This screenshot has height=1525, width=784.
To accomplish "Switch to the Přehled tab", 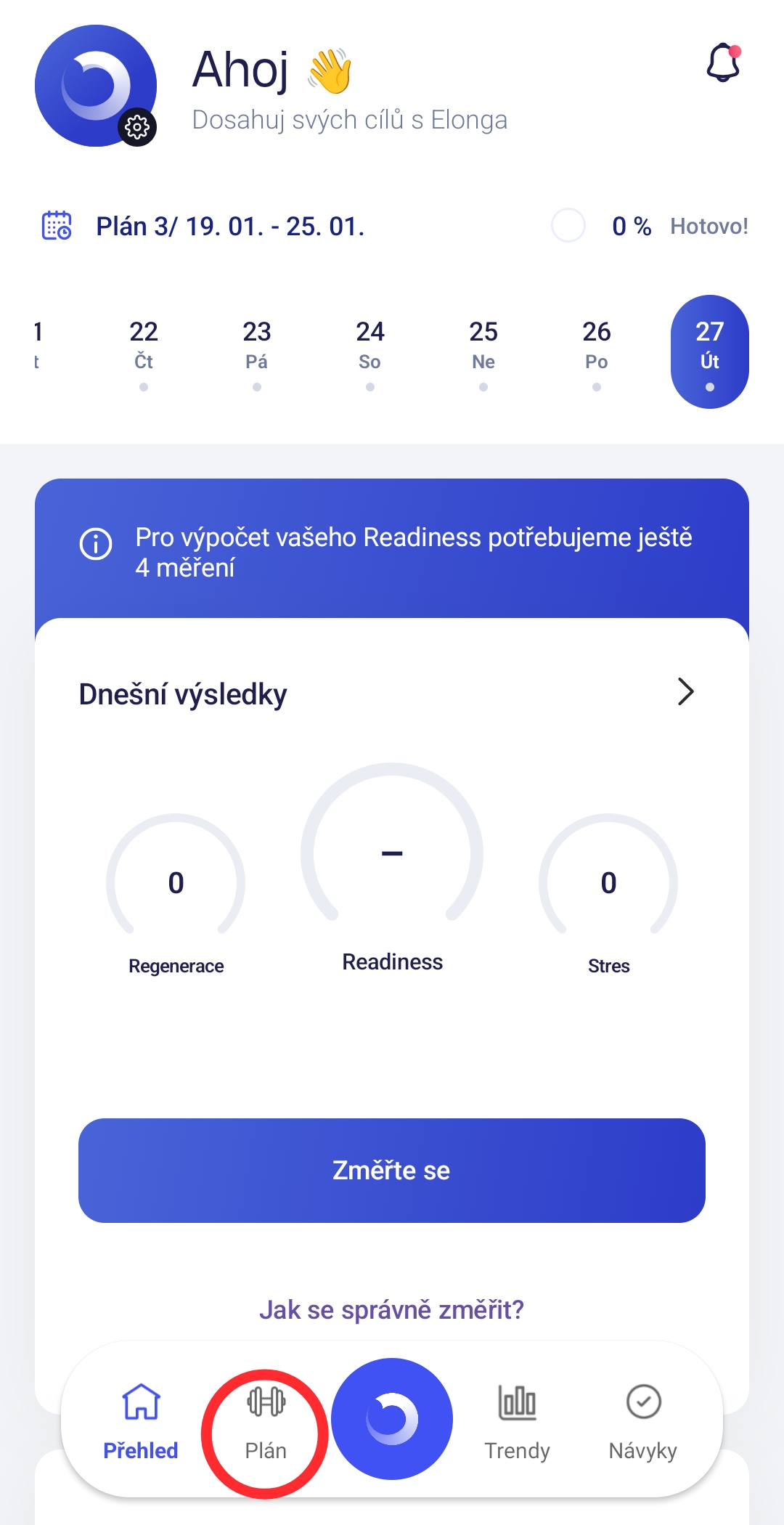I will tap(141, 1421).
